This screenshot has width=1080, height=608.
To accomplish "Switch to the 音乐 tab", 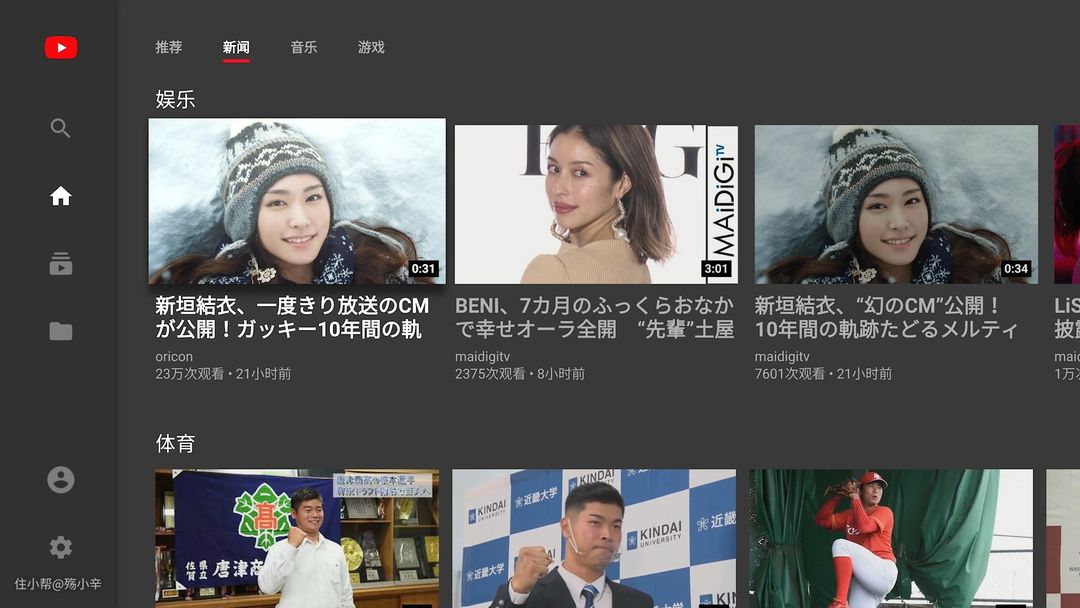I will [304, 47].
